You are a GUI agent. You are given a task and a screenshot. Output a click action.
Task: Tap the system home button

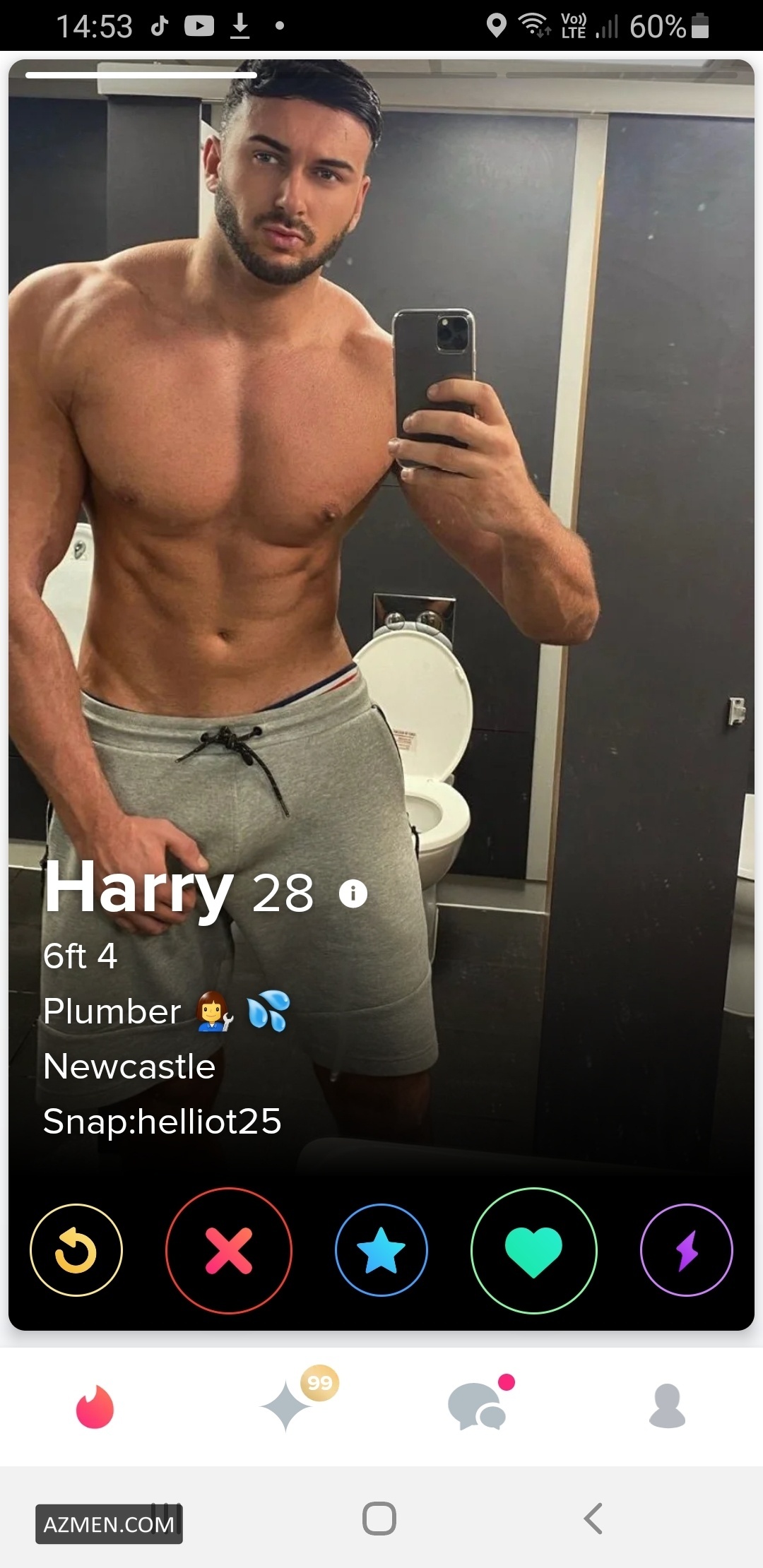[x=379, y=1518]
